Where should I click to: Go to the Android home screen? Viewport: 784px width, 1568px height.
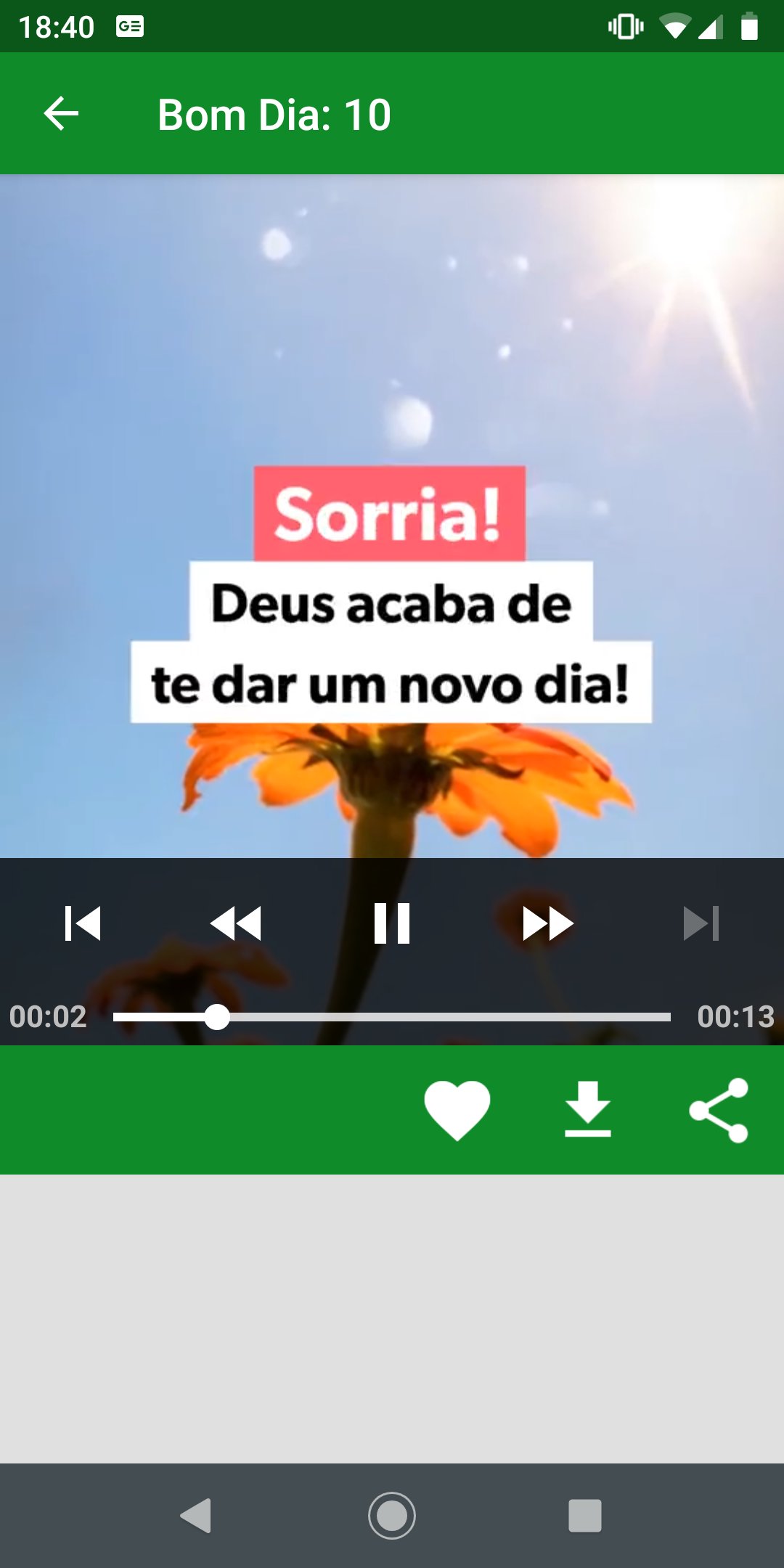(x=392, y=1515)
